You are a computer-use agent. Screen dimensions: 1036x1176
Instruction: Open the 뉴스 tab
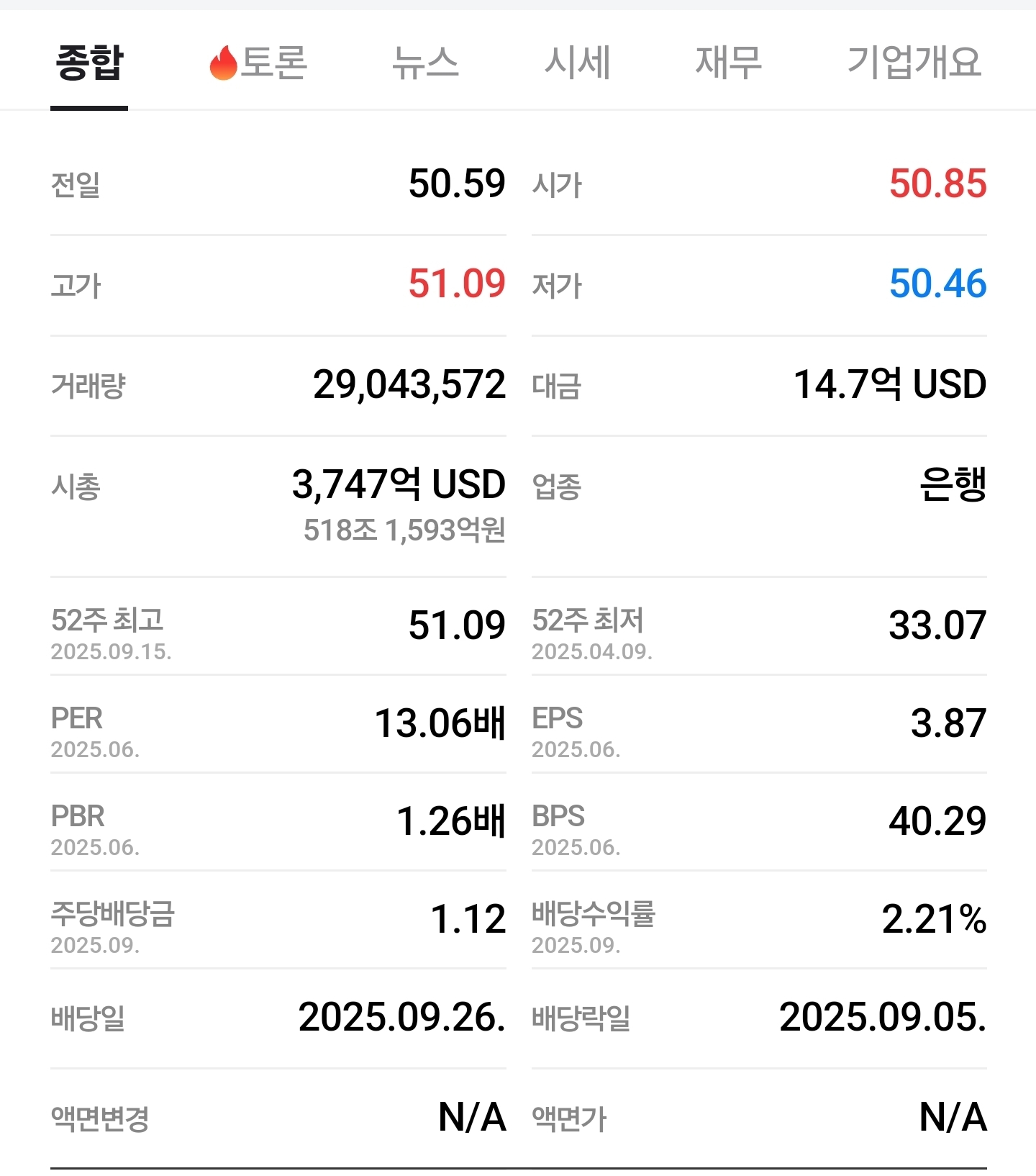[425, 63]
